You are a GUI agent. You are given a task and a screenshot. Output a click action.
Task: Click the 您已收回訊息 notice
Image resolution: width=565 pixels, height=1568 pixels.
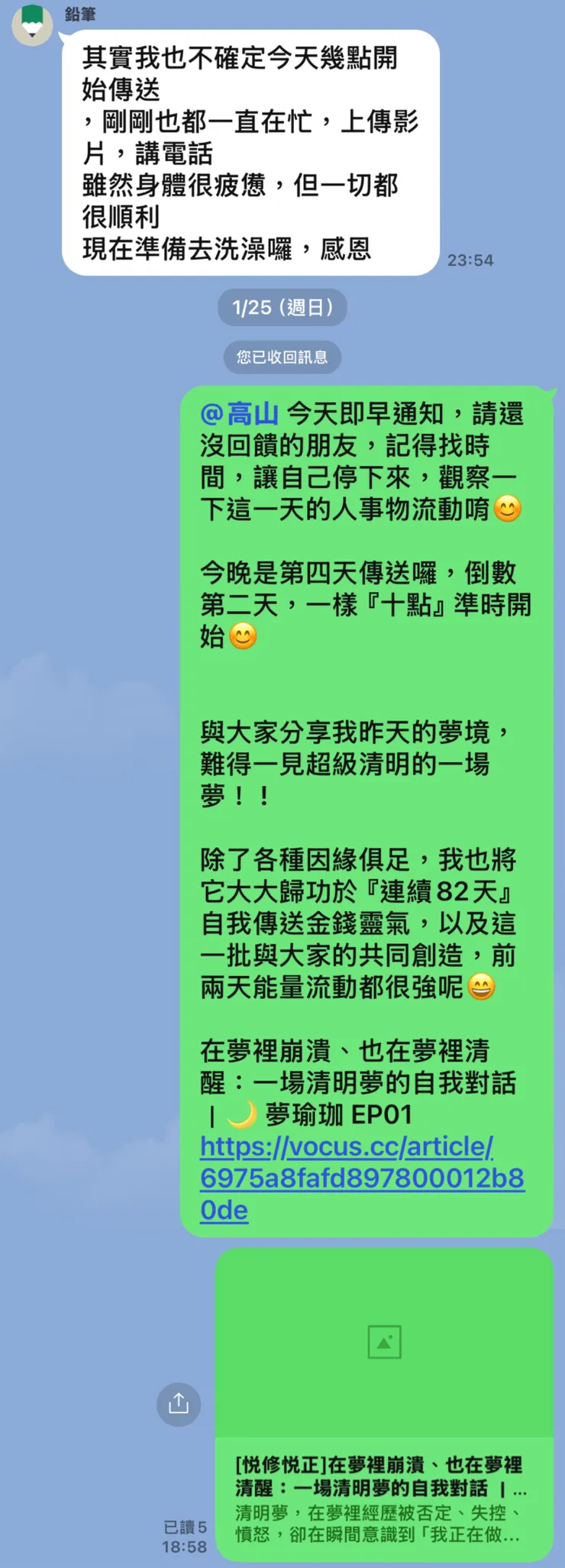[x=282, y=357]
